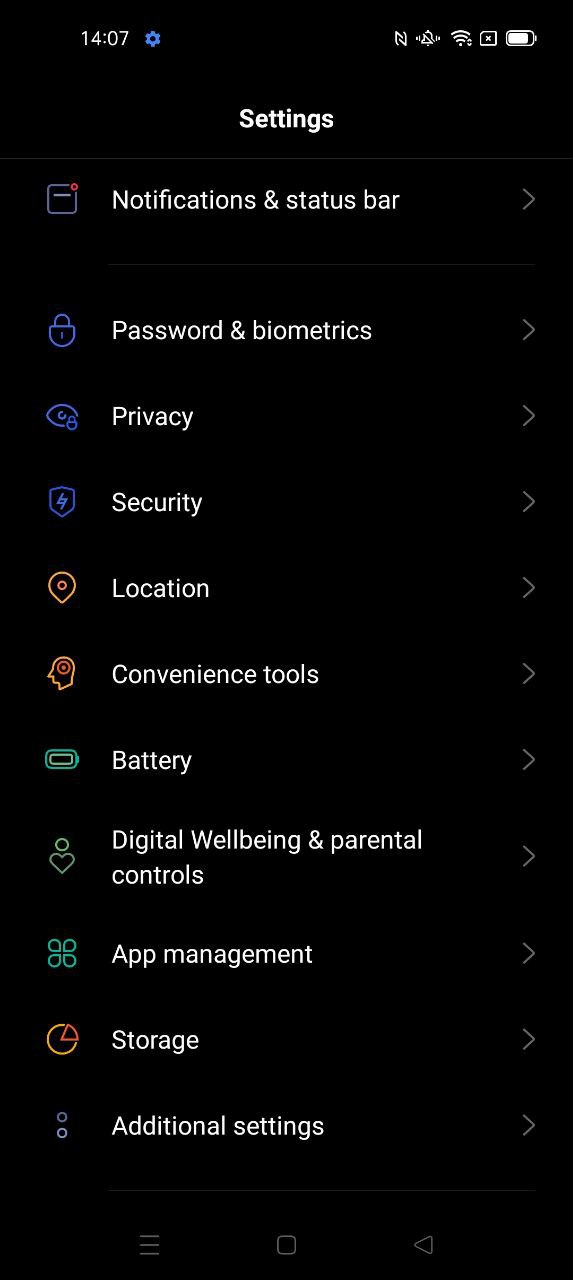Image resolution: width=573 pixels, height=1280 pixels.
Task: Open the Security row
Action: point(286,502)
